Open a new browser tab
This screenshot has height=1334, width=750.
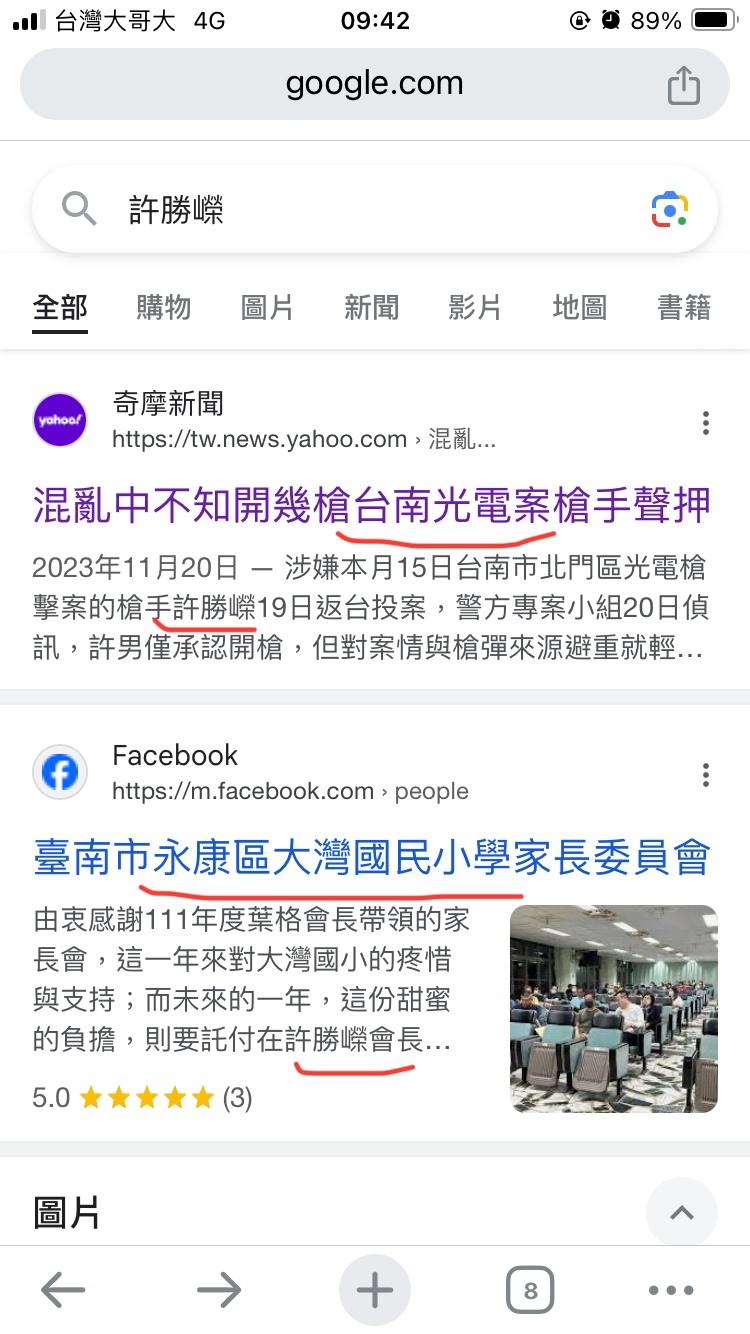tap(375, 1290)
